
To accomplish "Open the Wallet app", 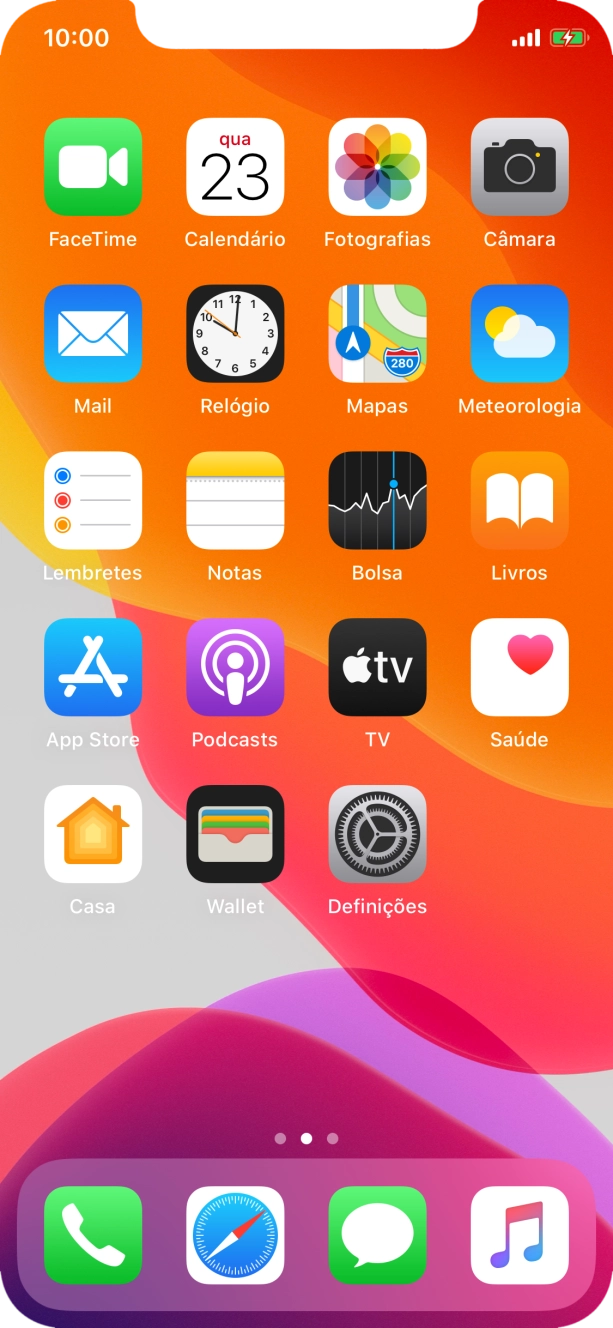I will tap(235, 834).
